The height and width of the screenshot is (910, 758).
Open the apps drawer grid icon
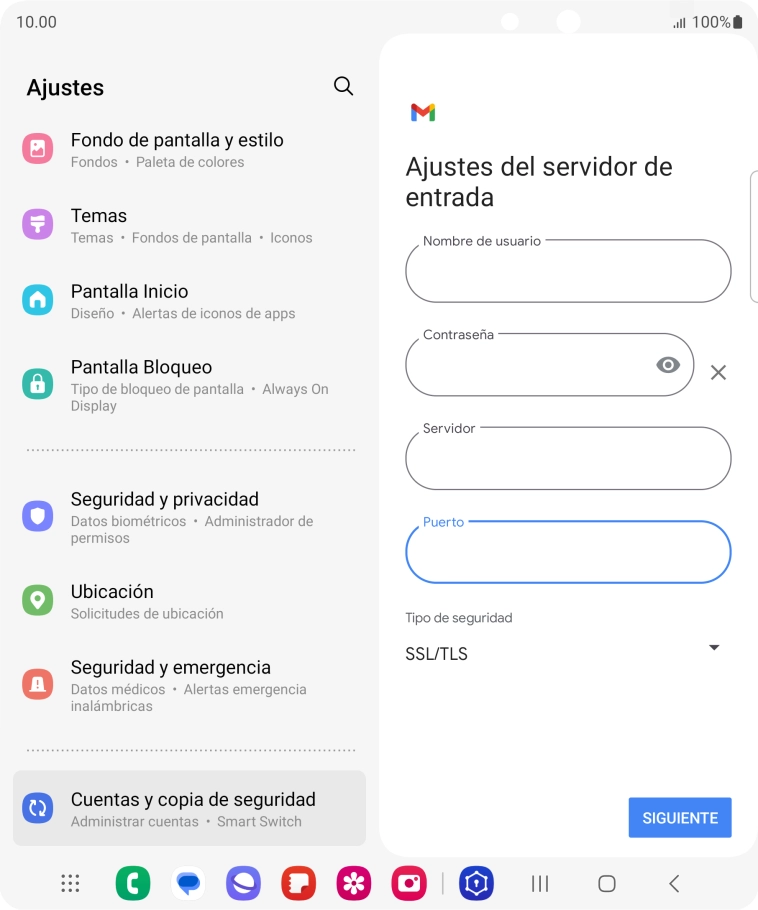tap(69, 883)
